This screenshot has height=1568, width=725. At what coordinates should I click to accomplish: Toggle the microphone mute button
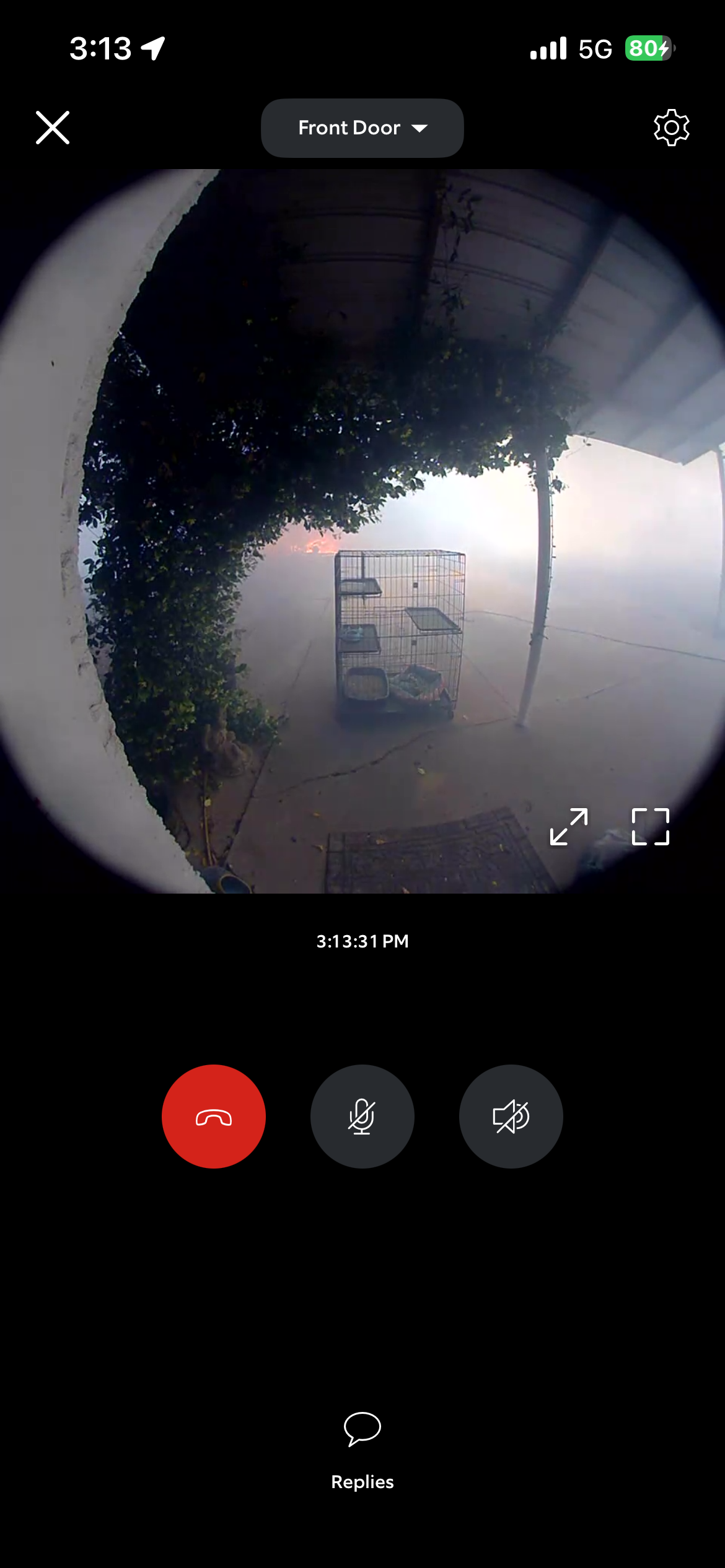pyautogui.click(x=362, y=1117)
